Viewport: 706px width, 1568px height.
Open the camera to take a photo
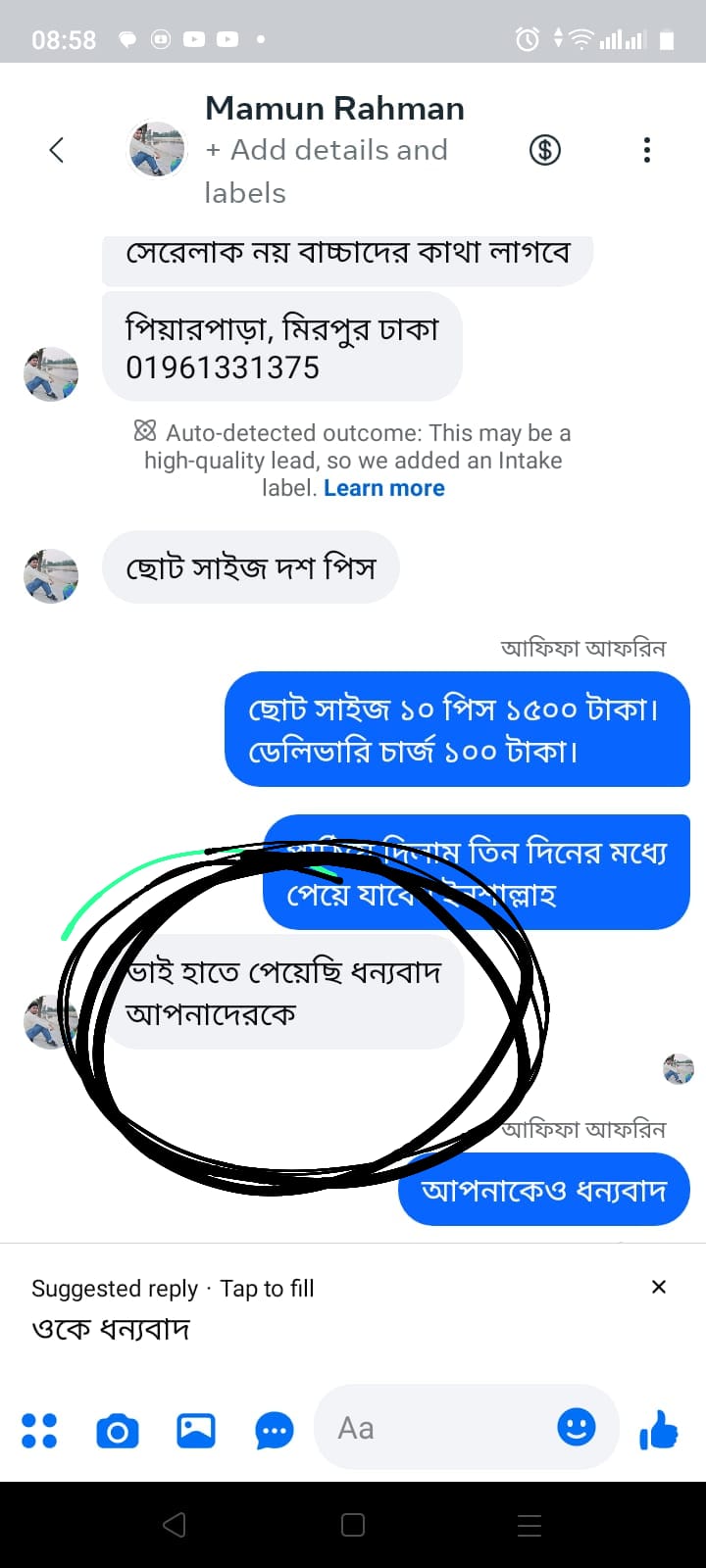coord(118,1432)
